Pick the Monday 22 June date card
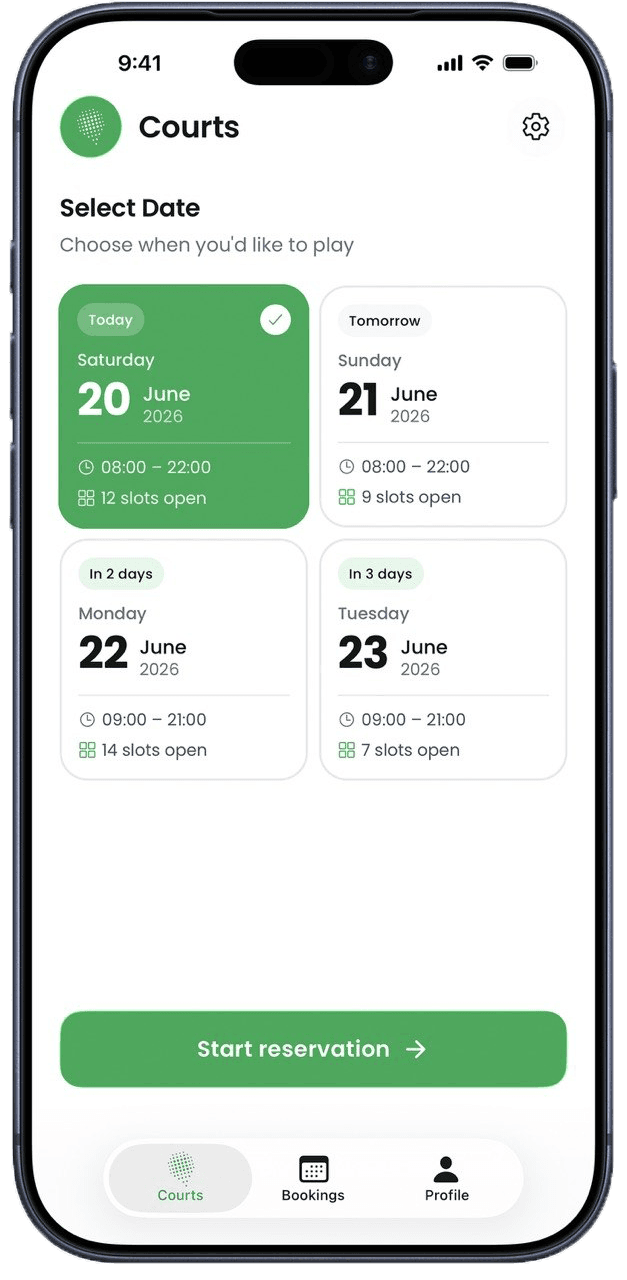 pyautogui.click(x=184, y=659)
